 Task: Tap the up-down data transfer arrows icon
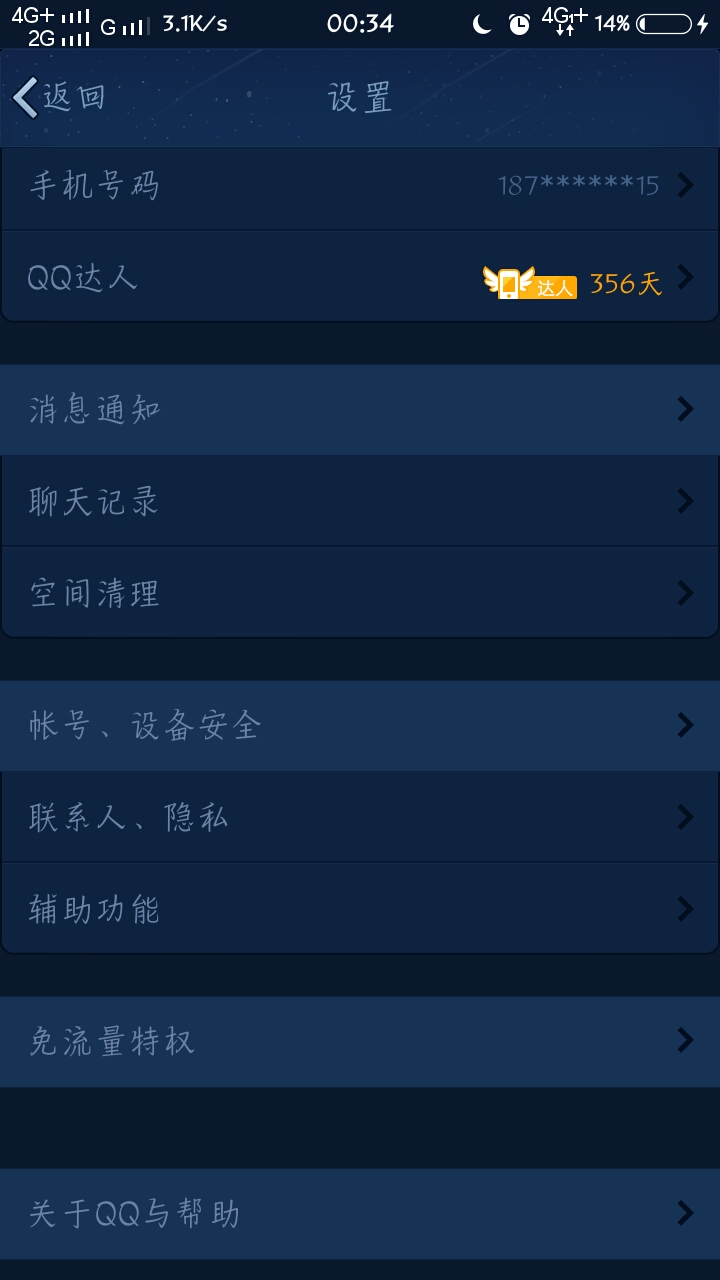point(566,29)
